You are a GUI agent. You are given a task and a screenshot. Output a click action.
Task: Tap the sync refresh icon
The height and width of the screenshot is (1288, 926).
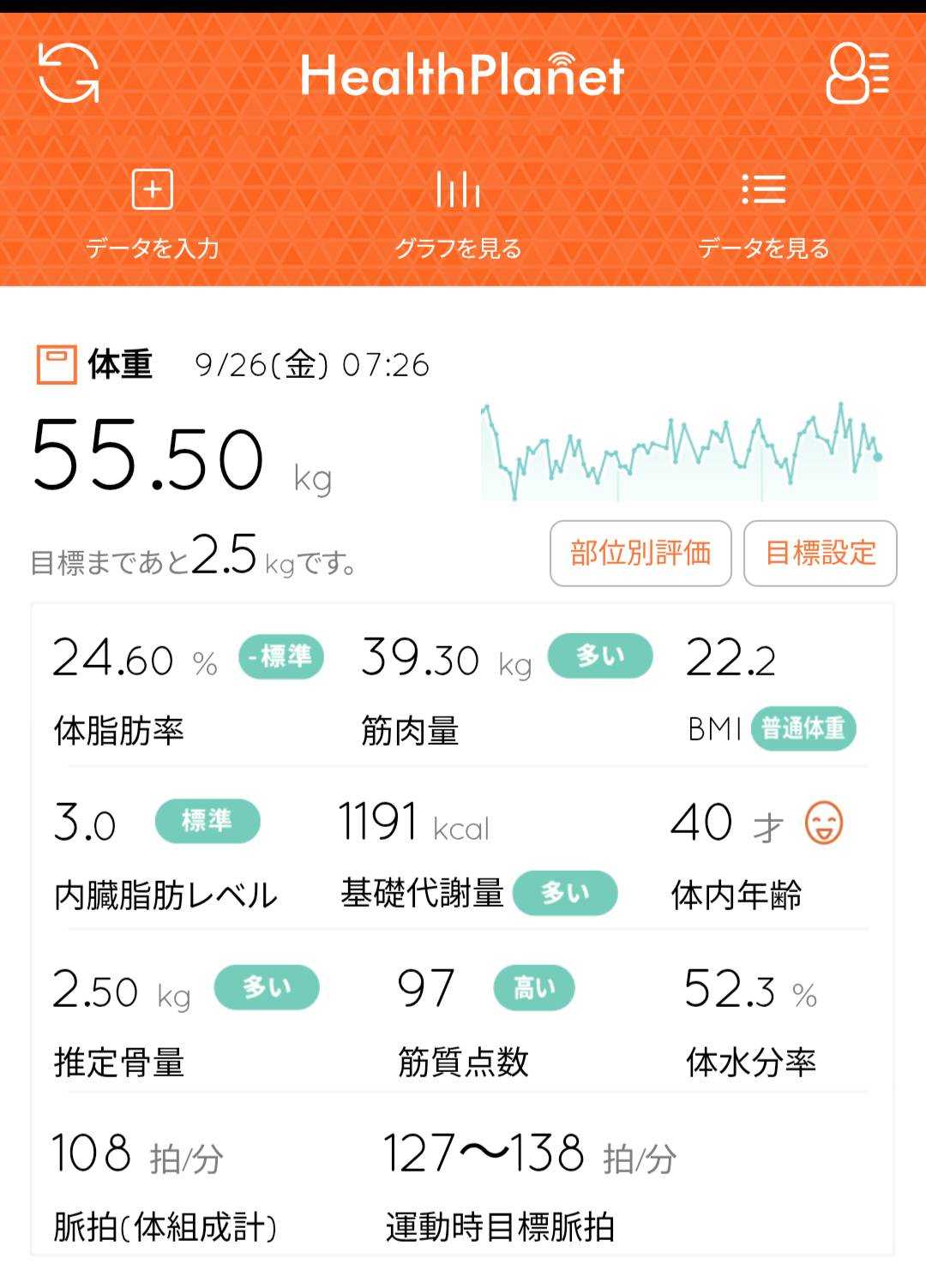(x=69, y=74)
